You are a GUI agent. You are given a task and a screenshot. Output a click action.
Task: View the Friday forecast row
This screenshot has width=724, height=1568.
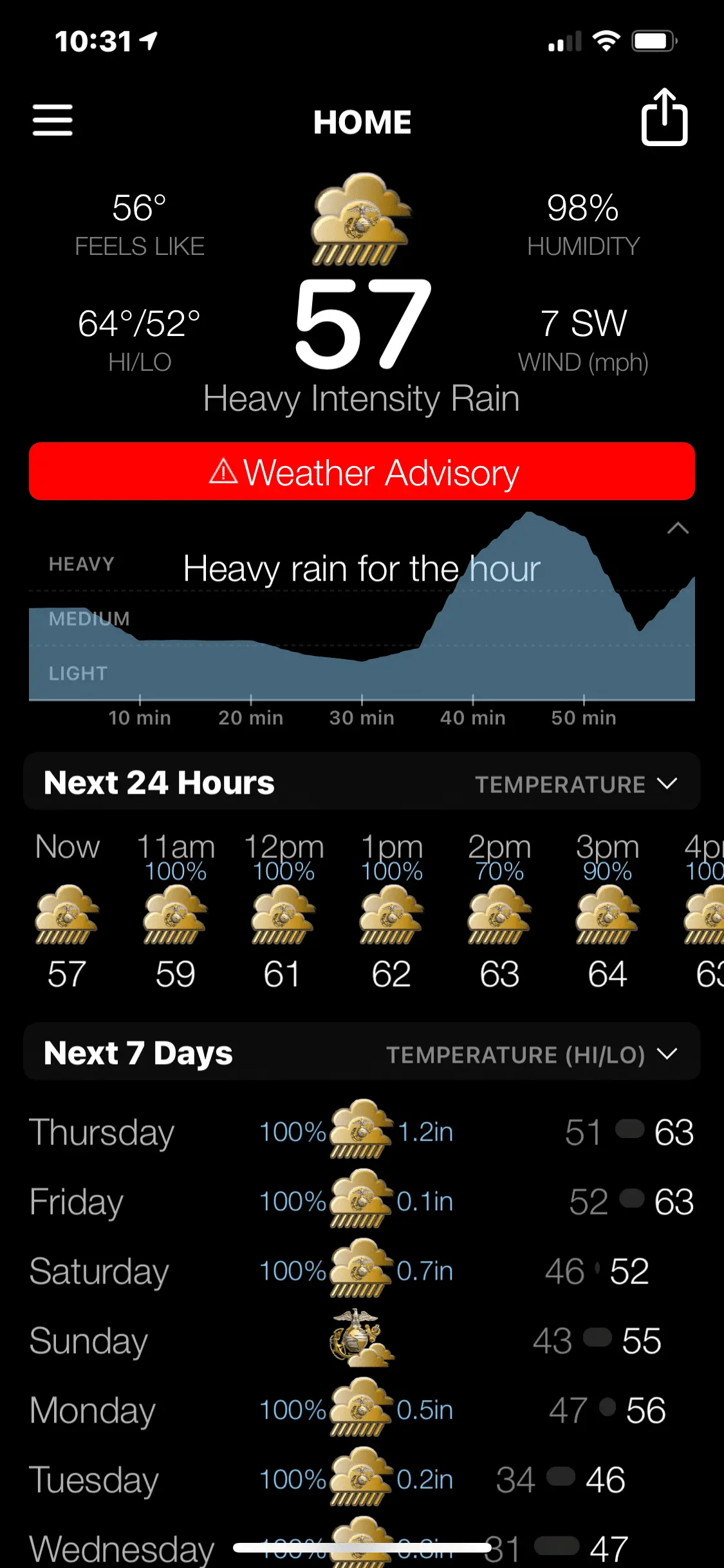(x=362, y=1201)
